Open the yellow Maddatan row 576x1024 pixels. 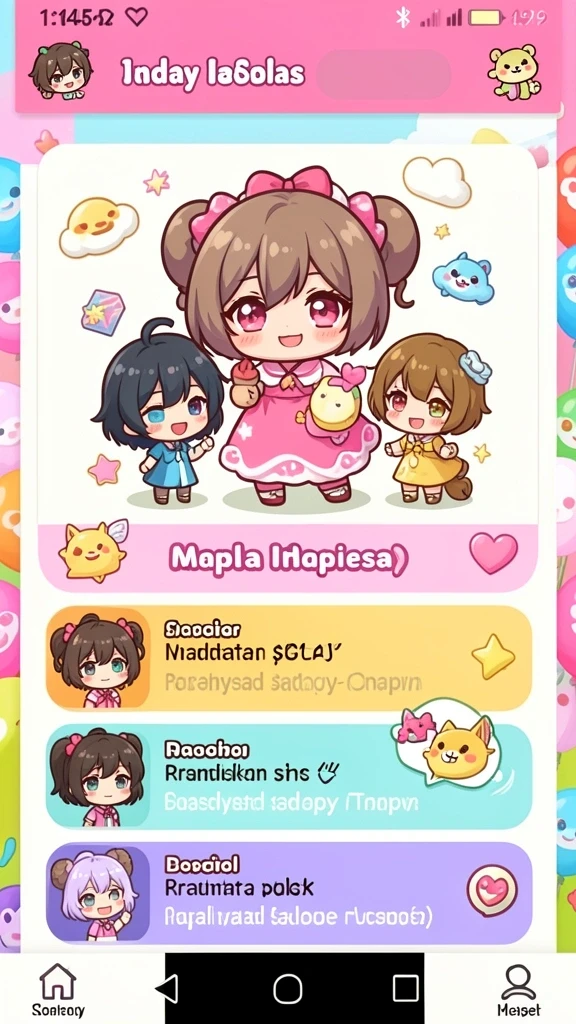(x=289, y=658)
